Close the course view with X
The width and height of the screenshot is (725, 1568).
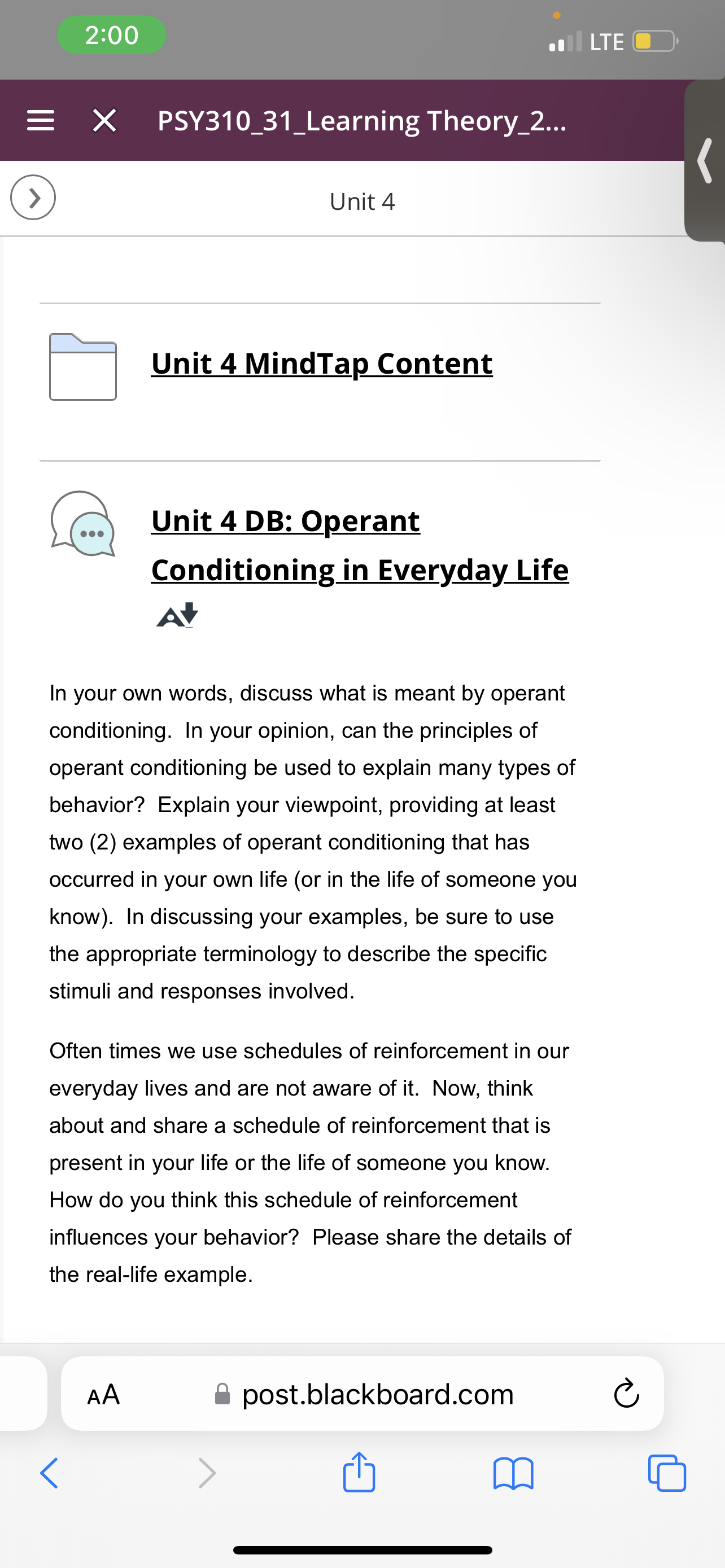click(104, 121)
